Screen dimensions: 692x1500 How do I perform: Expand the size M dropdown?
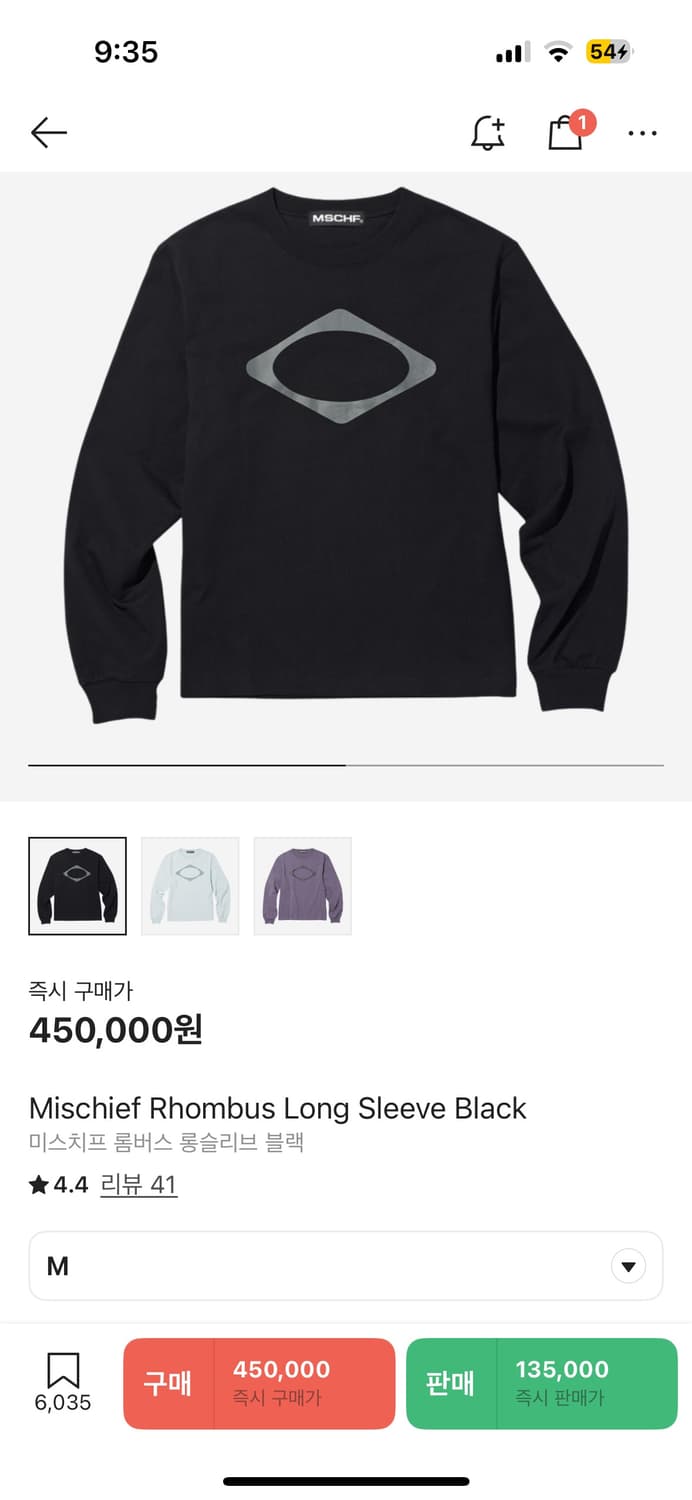point(346,1266)
